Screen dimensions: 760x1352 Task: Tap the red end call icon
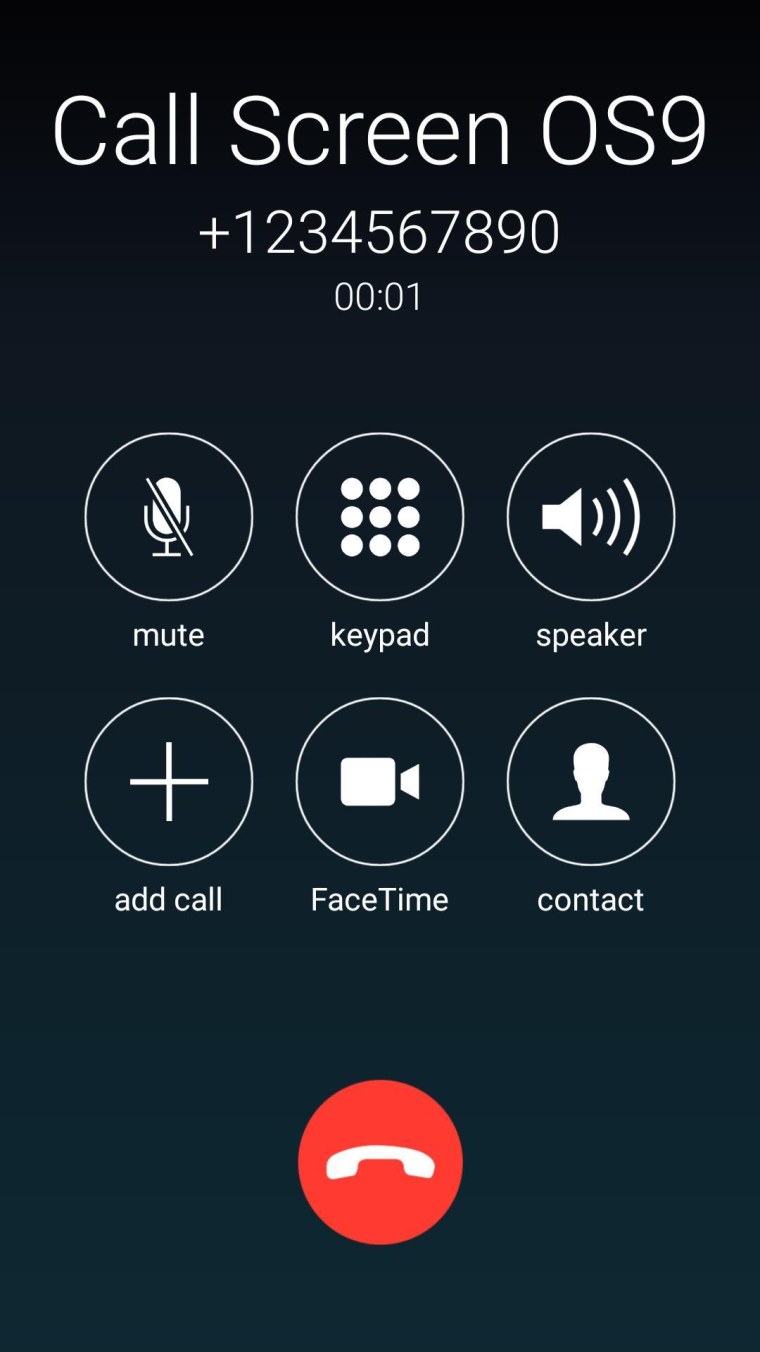coord(380,1161)
